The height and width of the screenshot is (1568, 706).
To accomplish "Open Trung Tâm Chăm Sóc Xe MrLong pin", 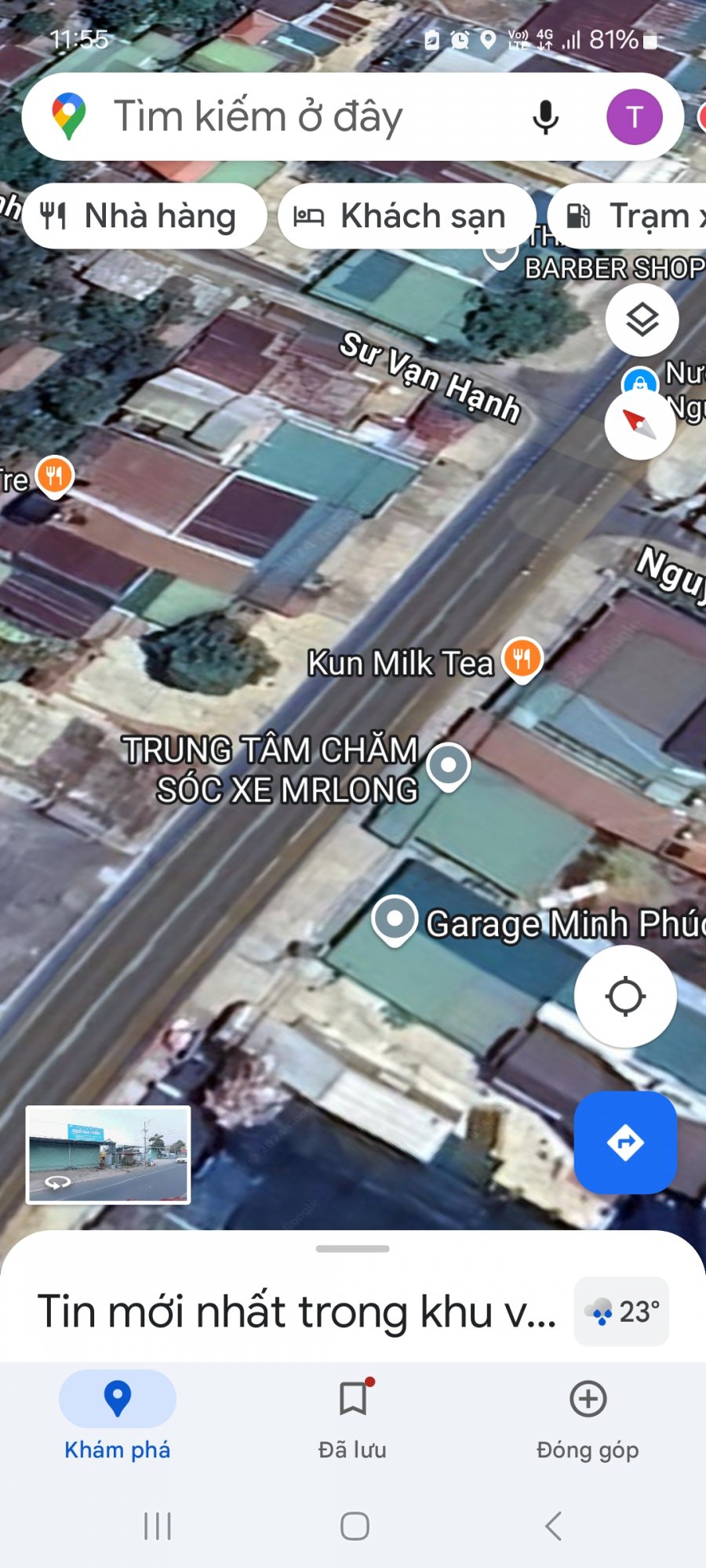I will (449, 765).
